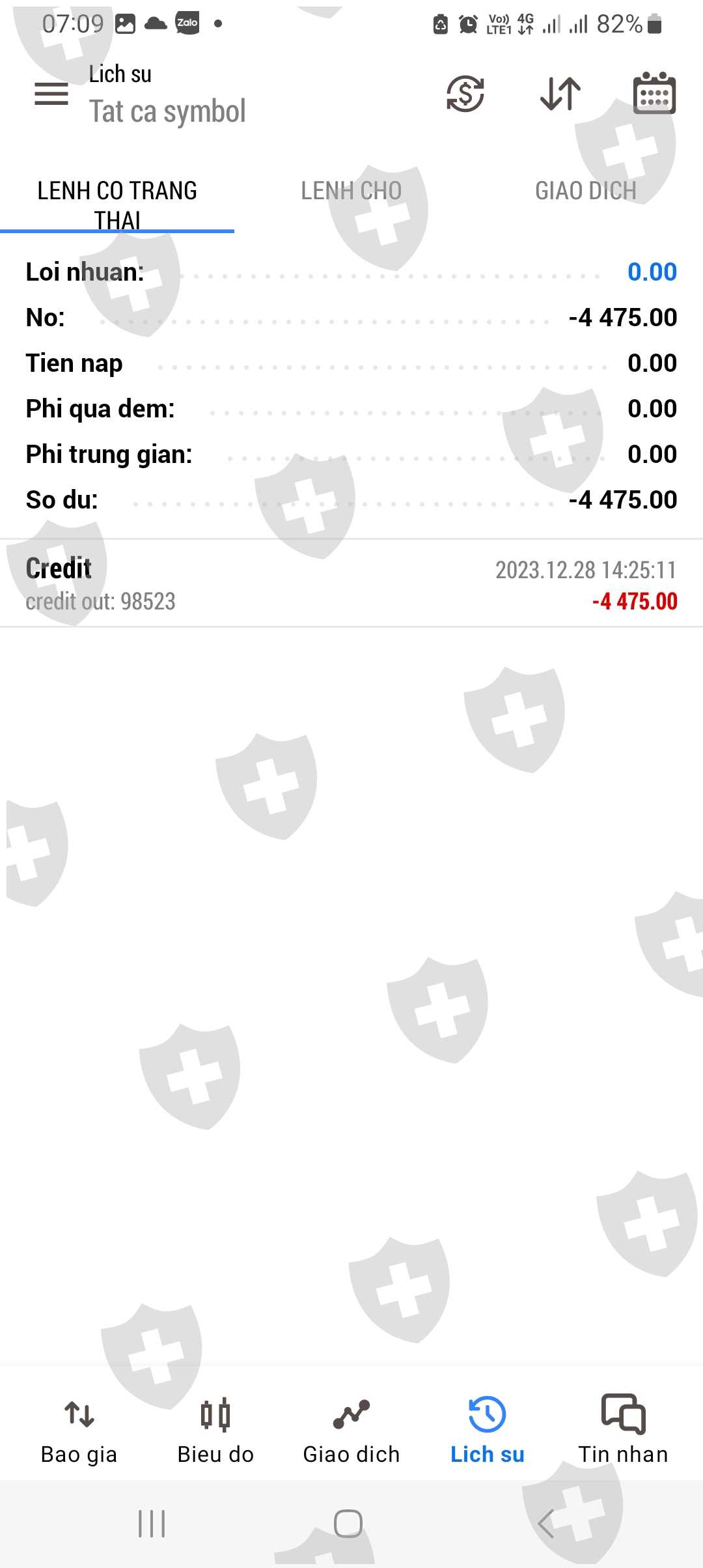Open the Credit out 98523 entry

coord(351,584)
